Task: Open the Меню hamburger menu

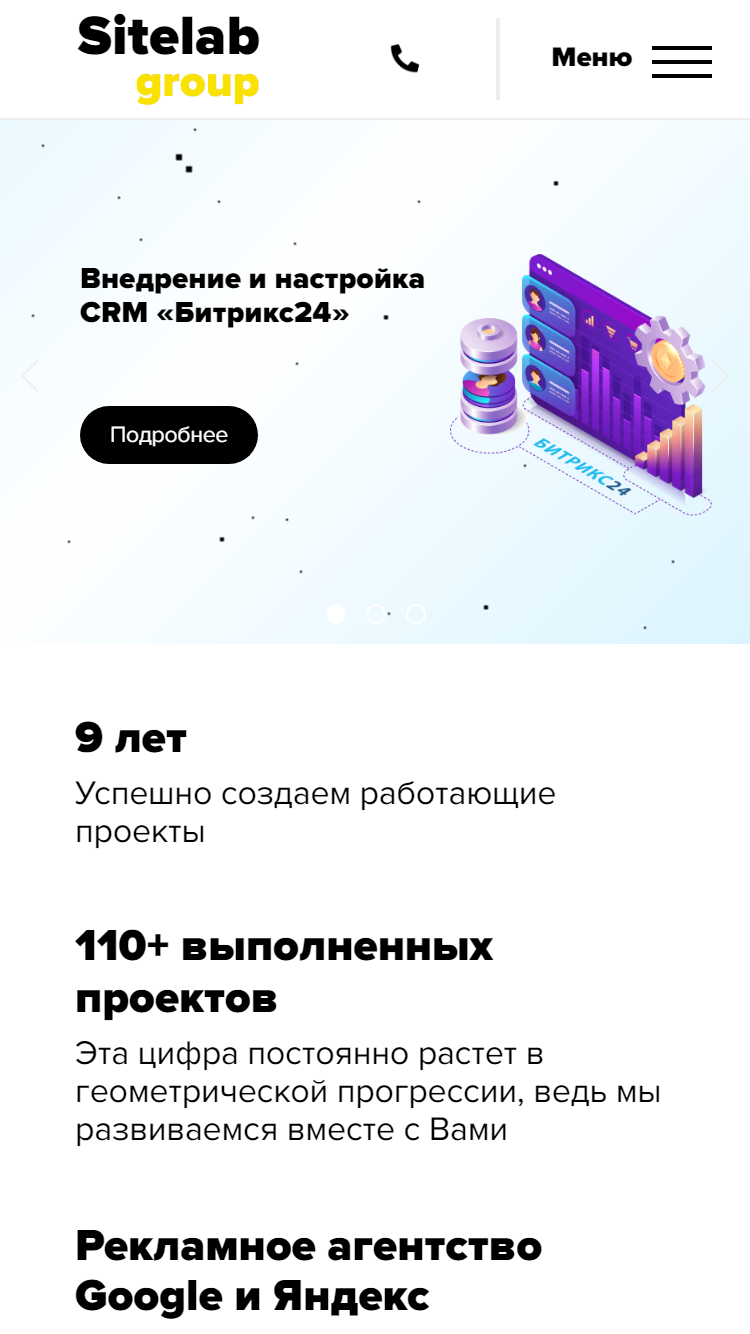Action: pos(632,59)
